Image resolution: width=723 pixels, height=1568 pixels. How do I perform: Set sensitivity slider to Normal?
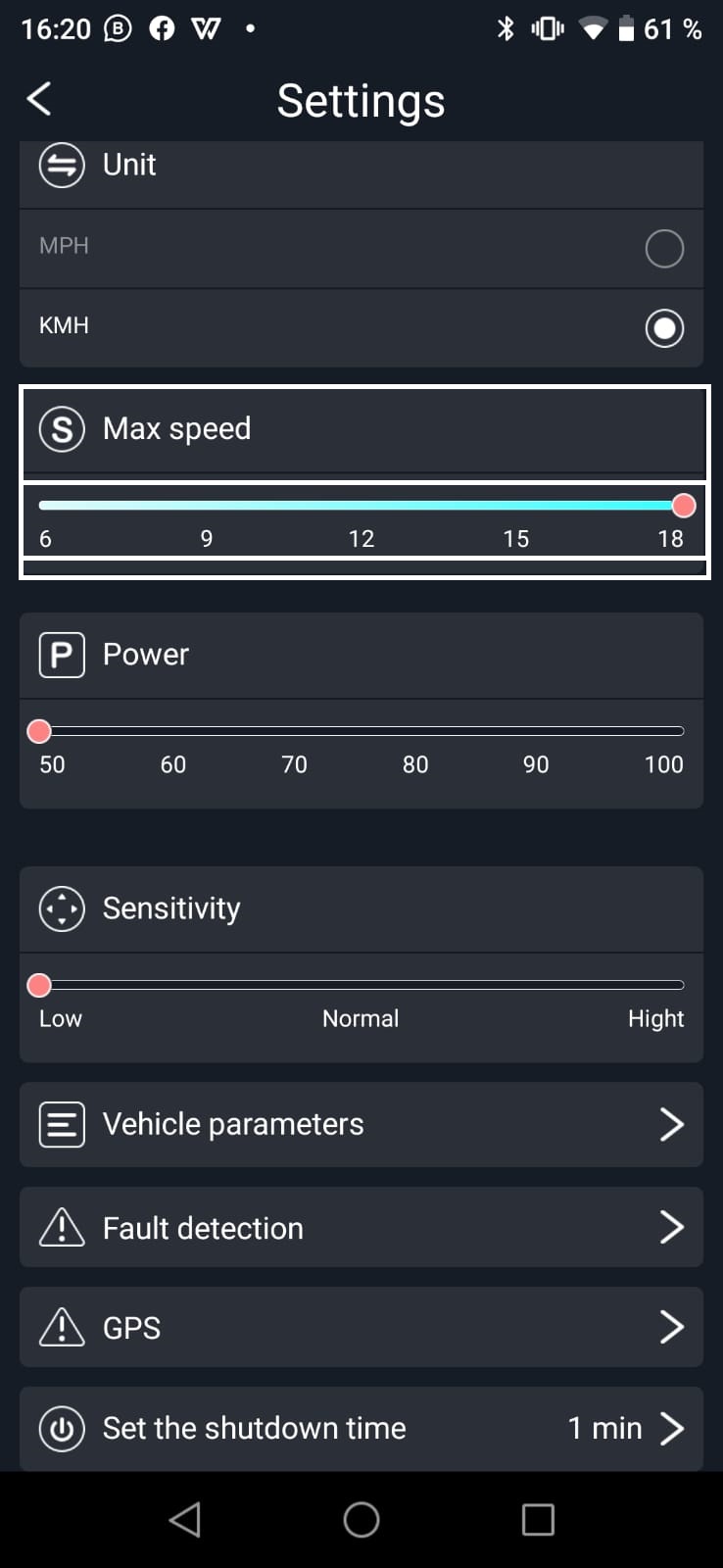(x=361, y=985)
